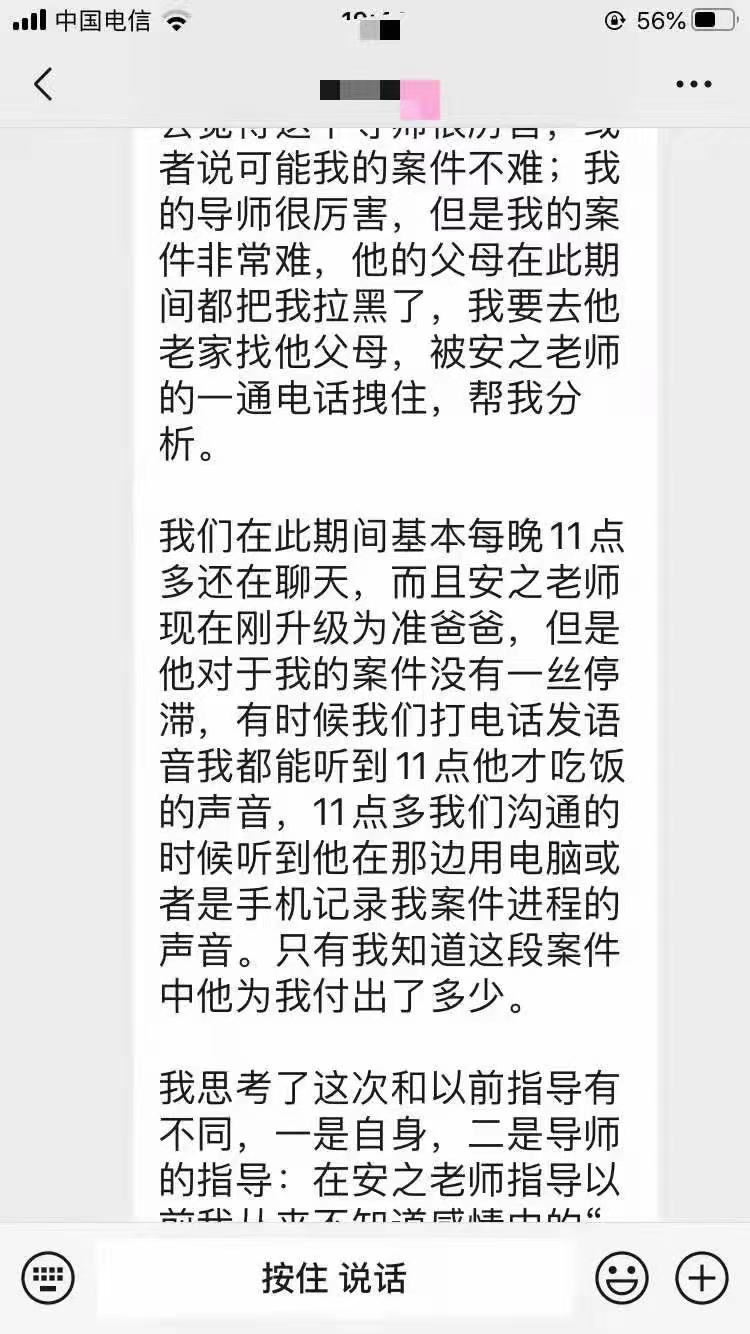Go back to the chat list
750x1334 pixels.
coord(43,85)
